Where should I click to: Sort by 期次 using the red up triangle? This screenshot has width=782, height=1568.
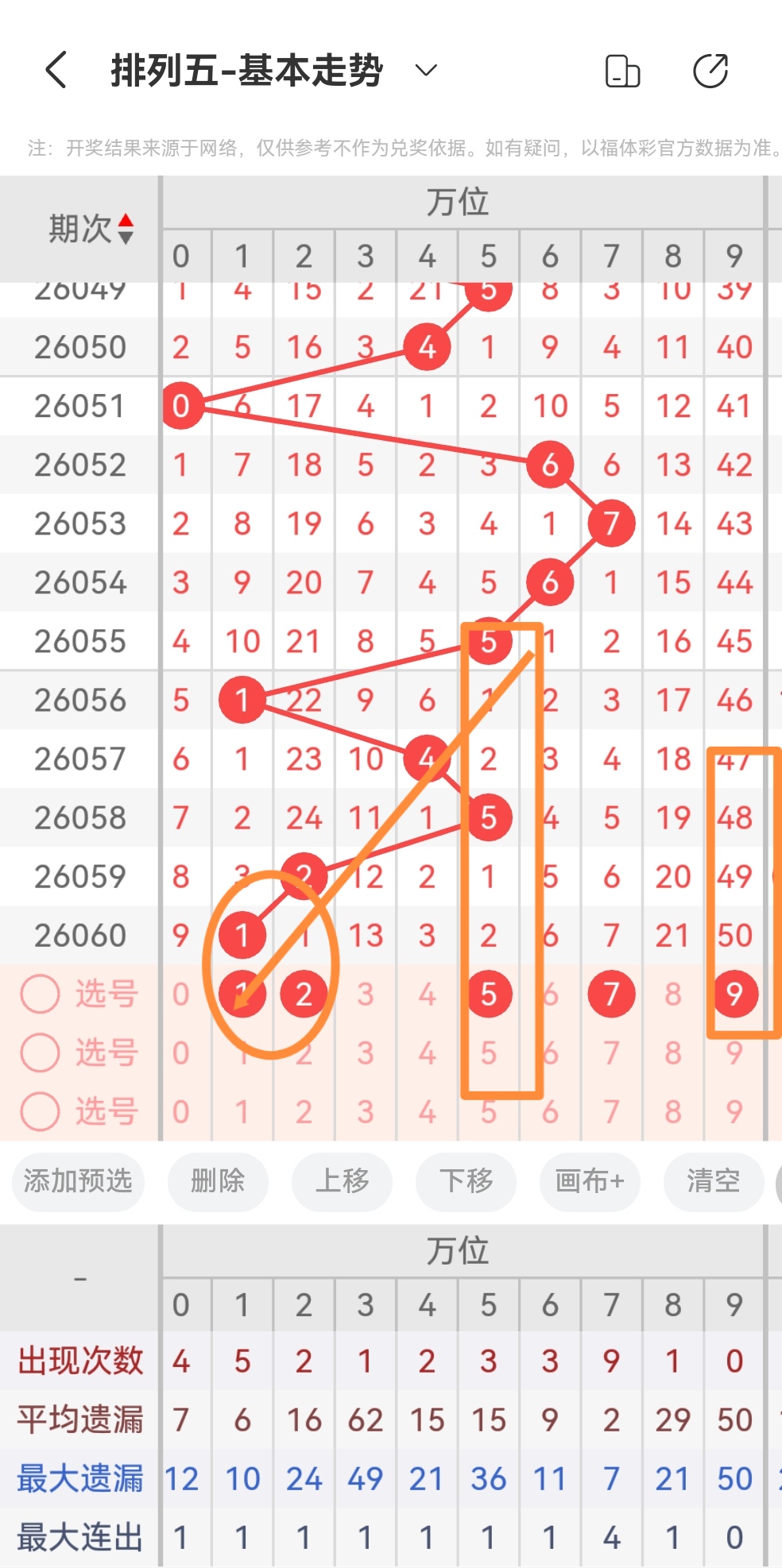126,221
